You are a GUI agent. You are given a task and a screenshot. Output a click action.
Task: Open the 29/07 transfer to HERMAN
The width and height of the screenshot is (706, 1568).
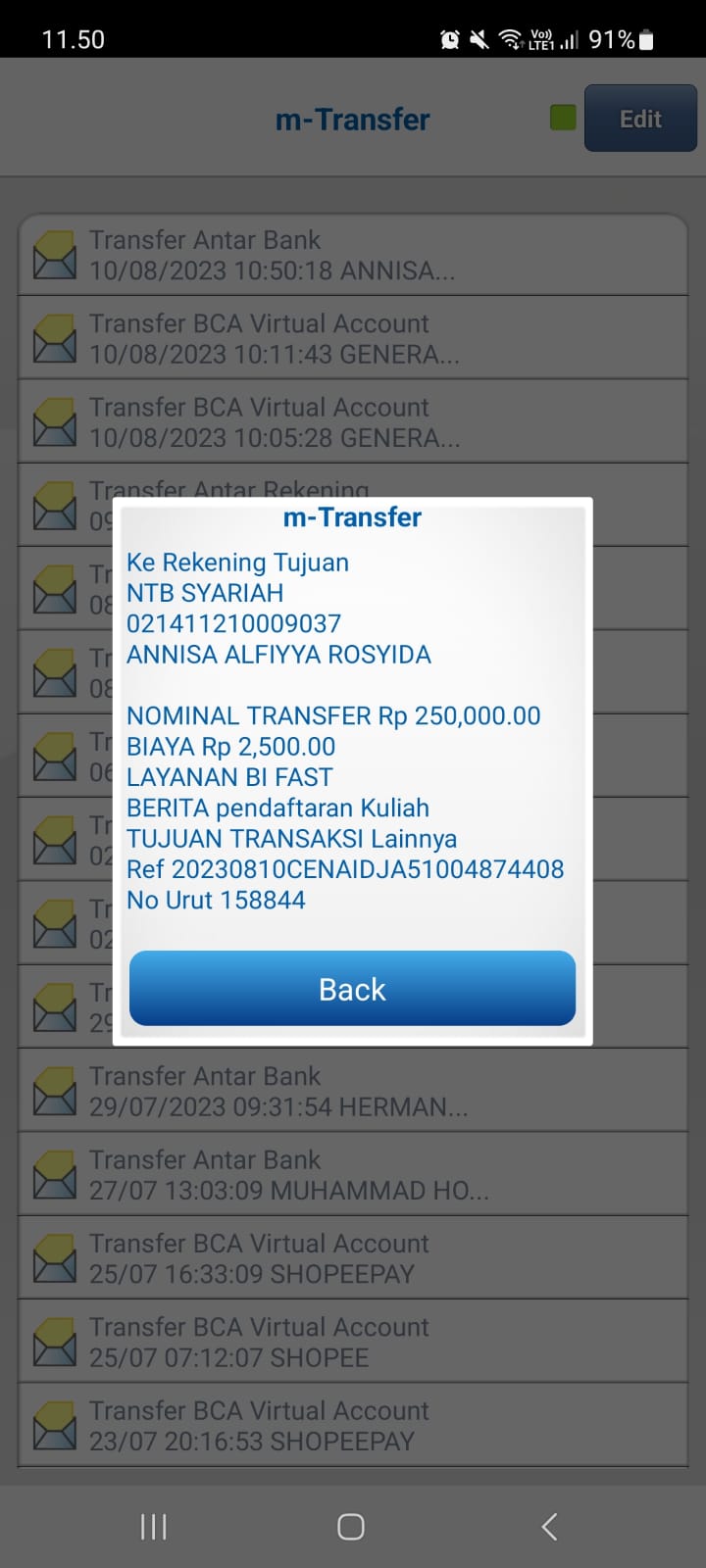353,1091
